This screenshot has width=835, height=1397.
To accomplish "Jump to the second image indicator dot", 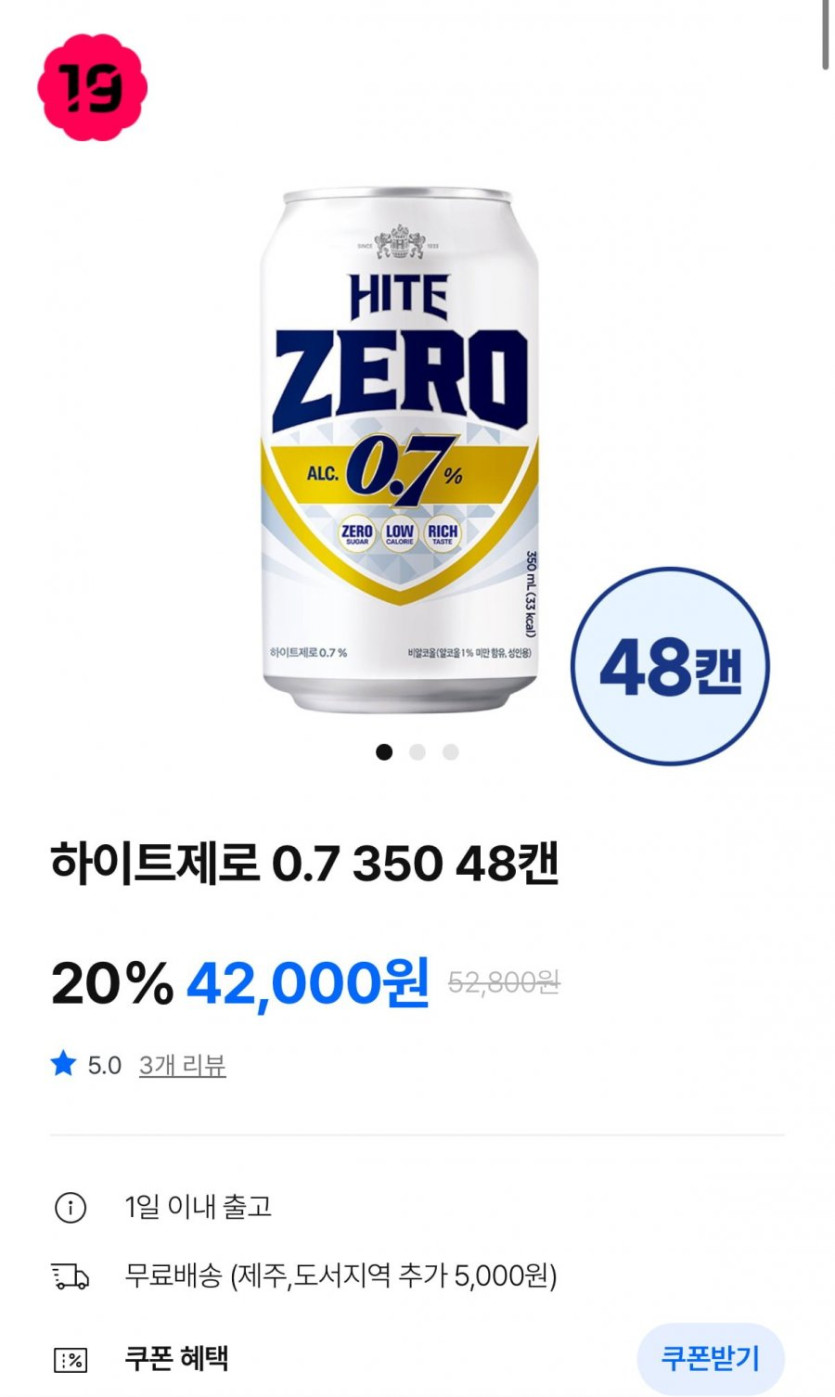I will (x=418, y=752).
